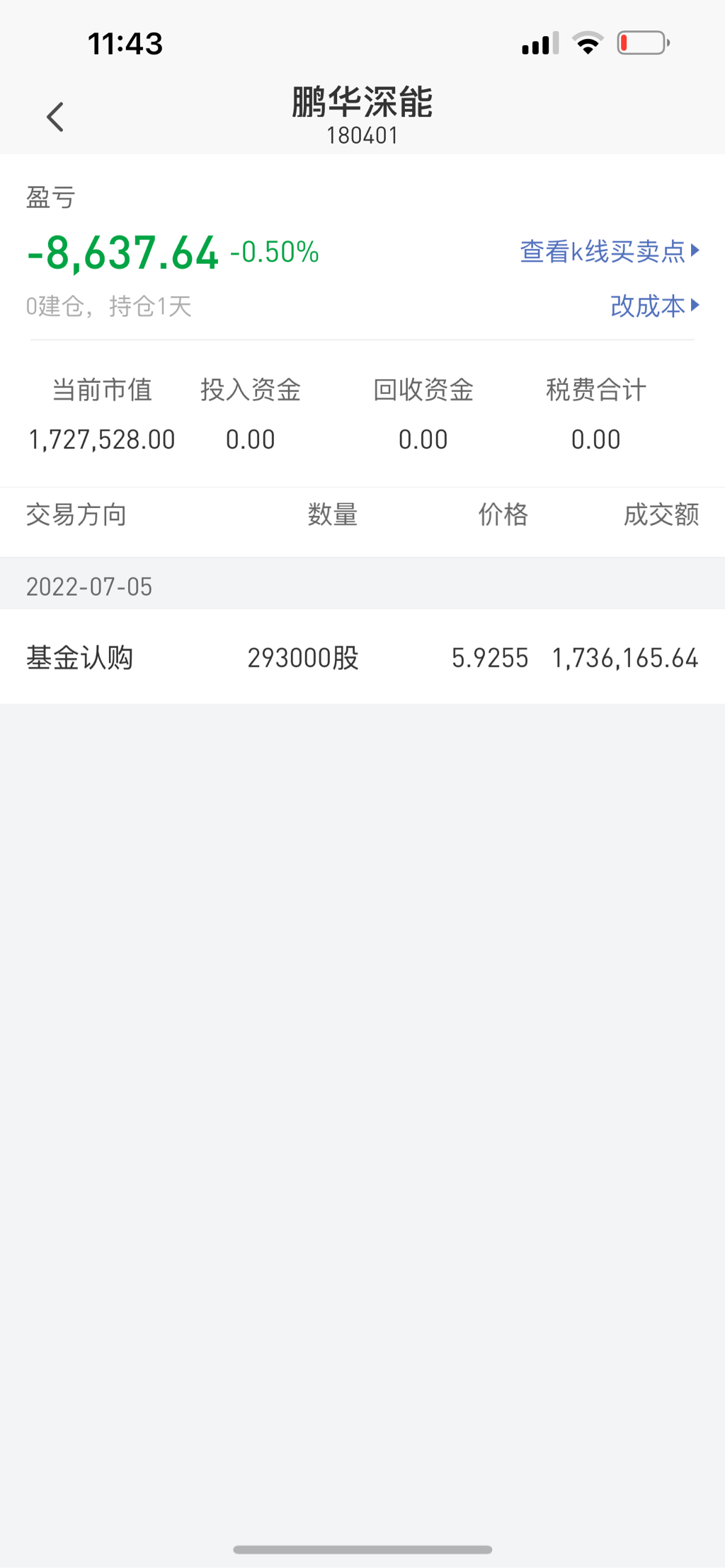The height and width of the screenshot is (1568, 725).
Task: Go back using the top-left arrow
Action: click(55, 117)
